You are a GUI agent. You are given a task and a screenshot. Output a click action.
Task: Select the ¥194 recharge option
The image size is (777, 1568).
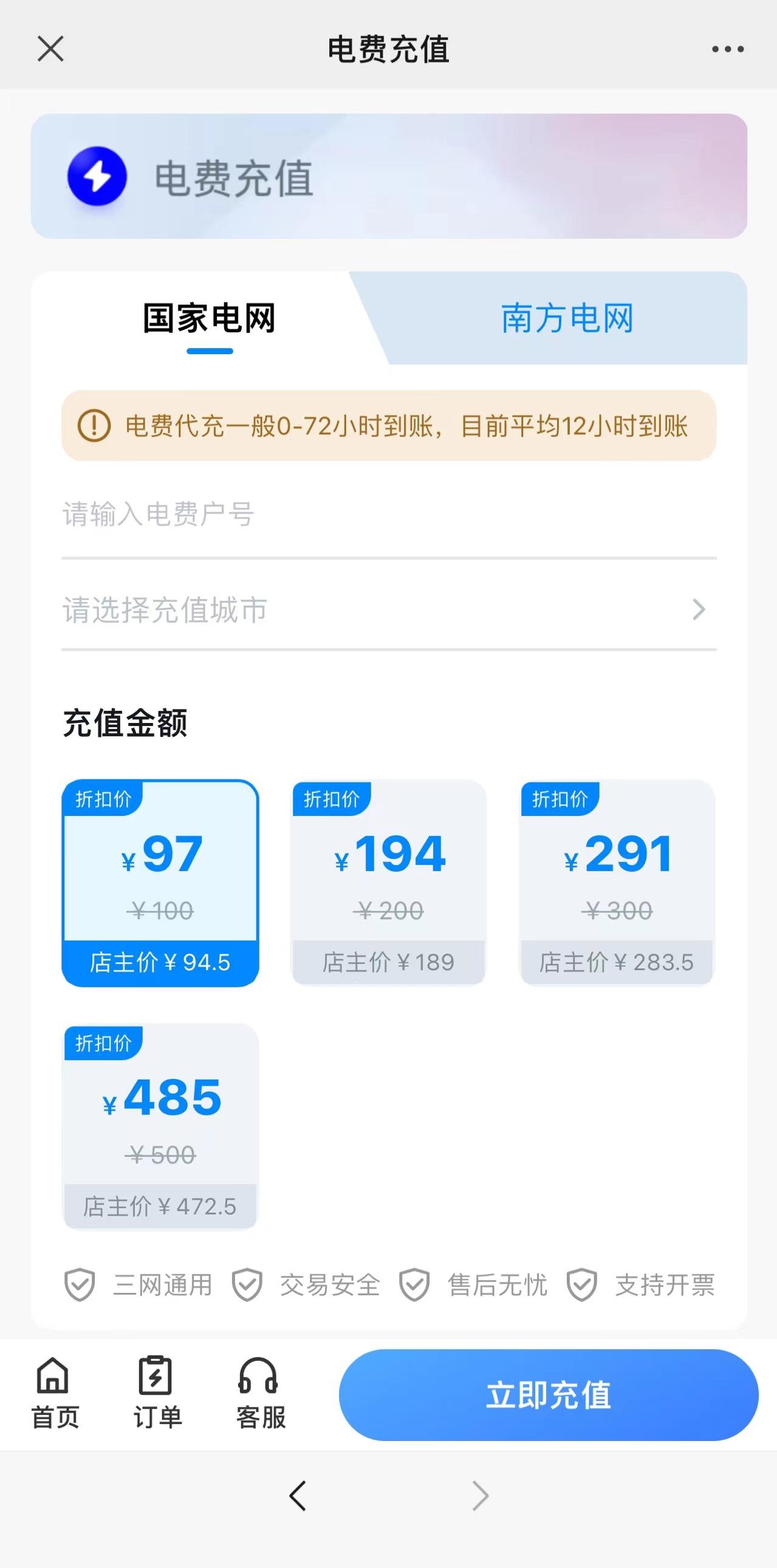coord(389,882)
